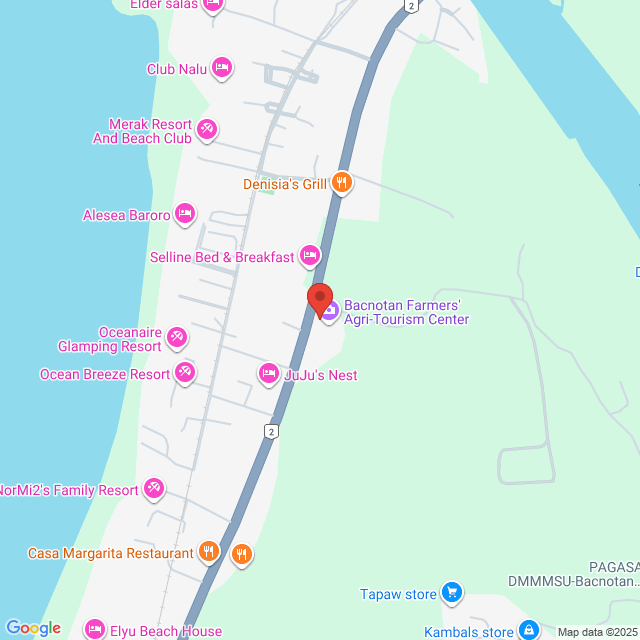Open Tapaw store shopping marker

452,594
